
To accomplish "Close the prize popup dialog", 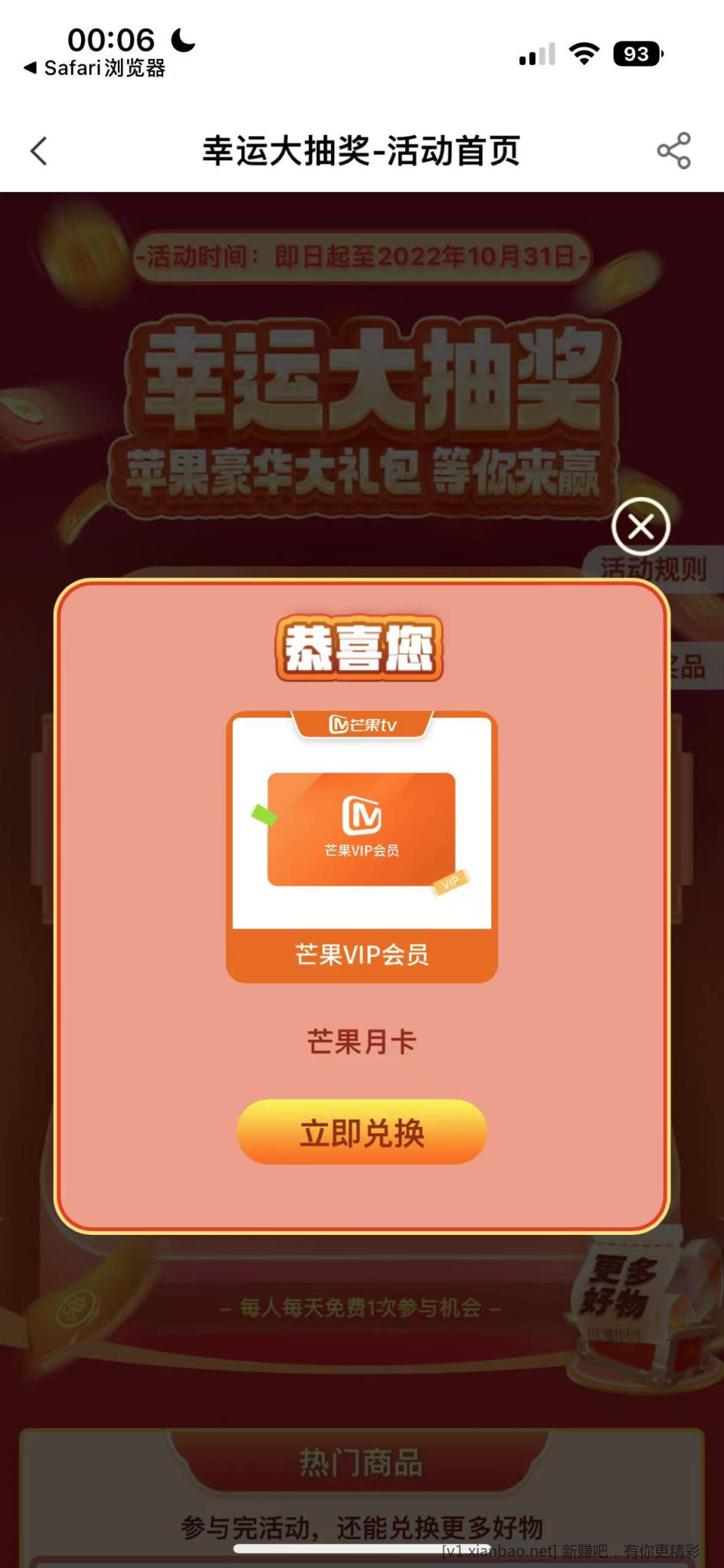I will (640, 527).
